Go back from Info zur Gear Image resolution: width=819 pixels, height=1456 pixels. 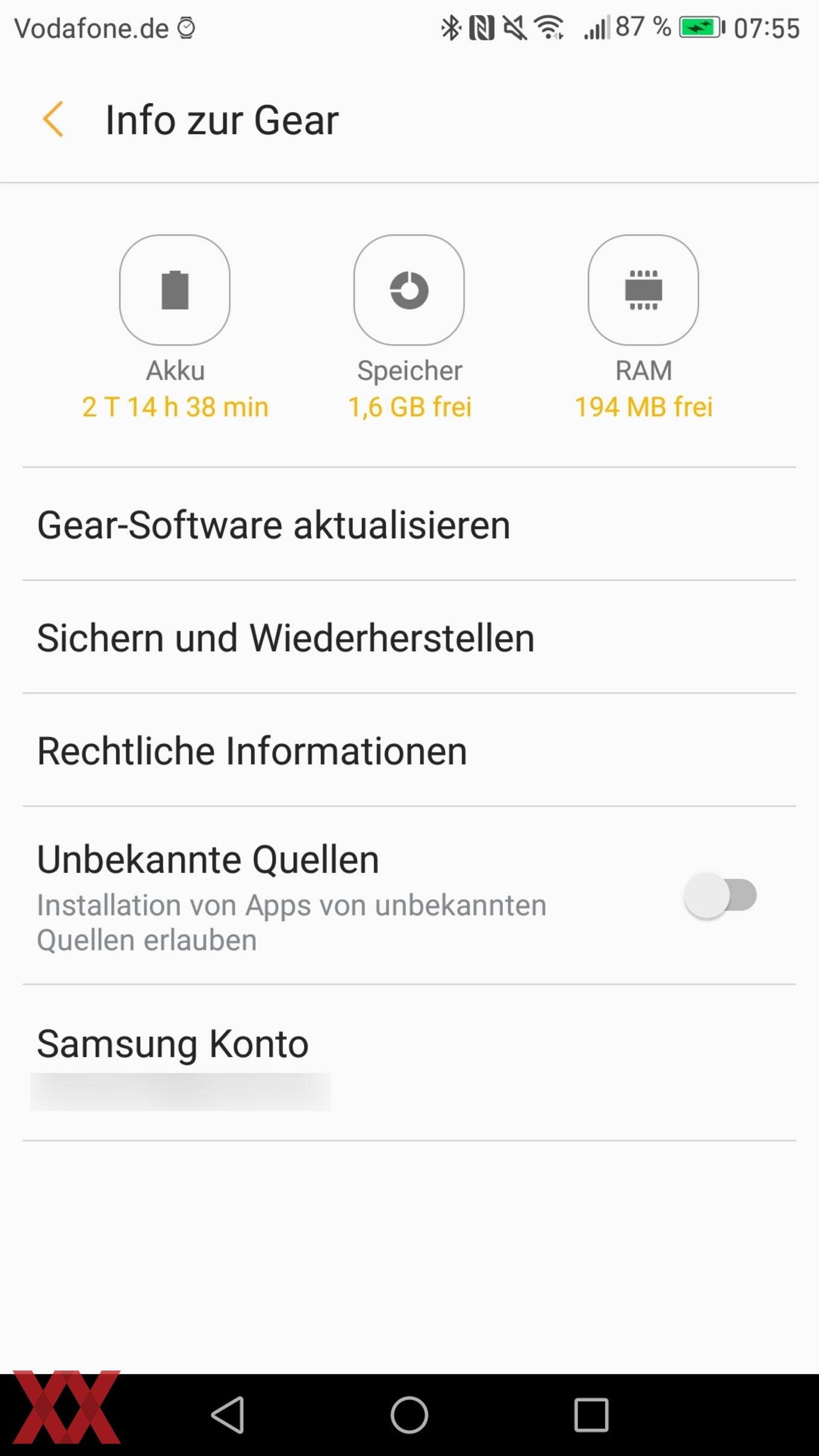tap(53, 119)
